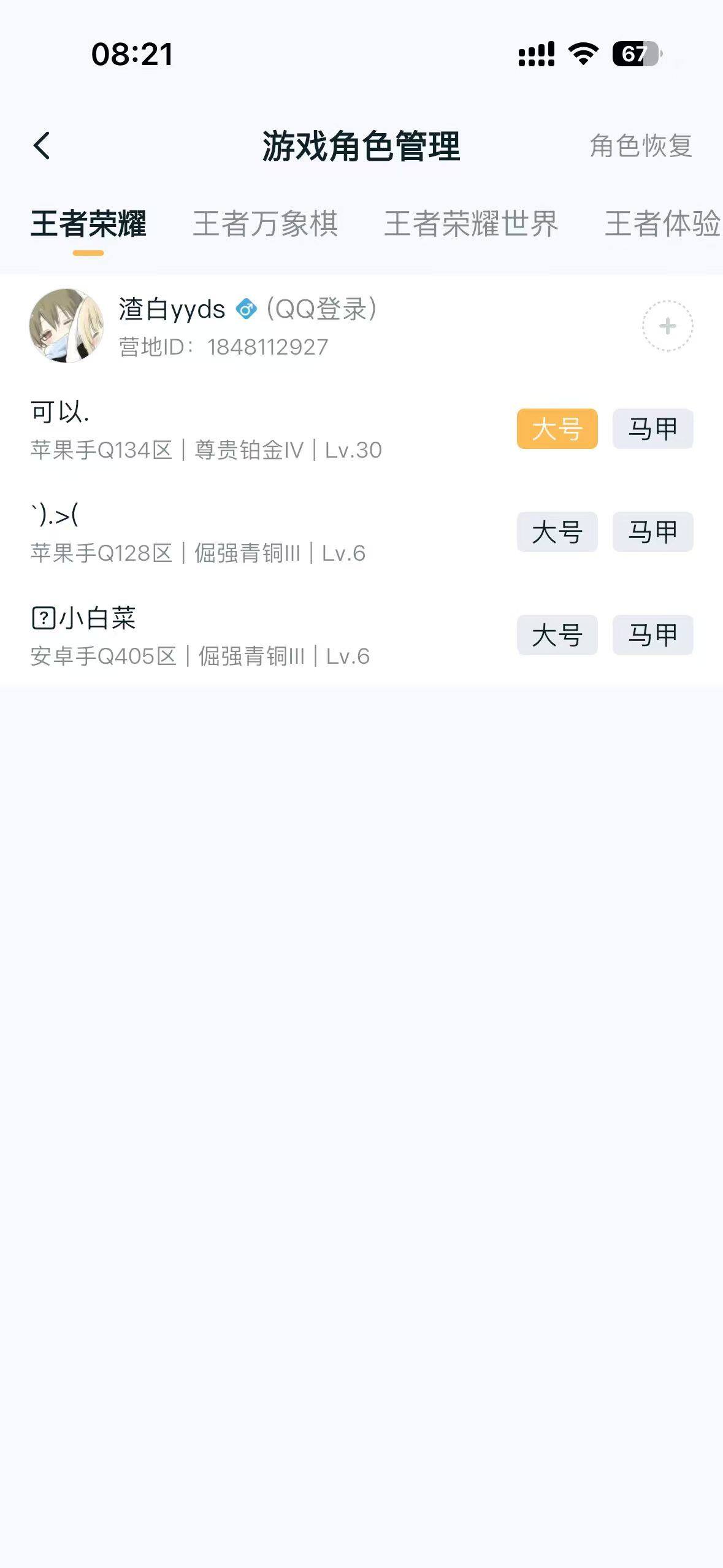Screen dimensions: 723x1568
Task: Open the 王者荣耀世界 tab
Action: pos(470,226)
